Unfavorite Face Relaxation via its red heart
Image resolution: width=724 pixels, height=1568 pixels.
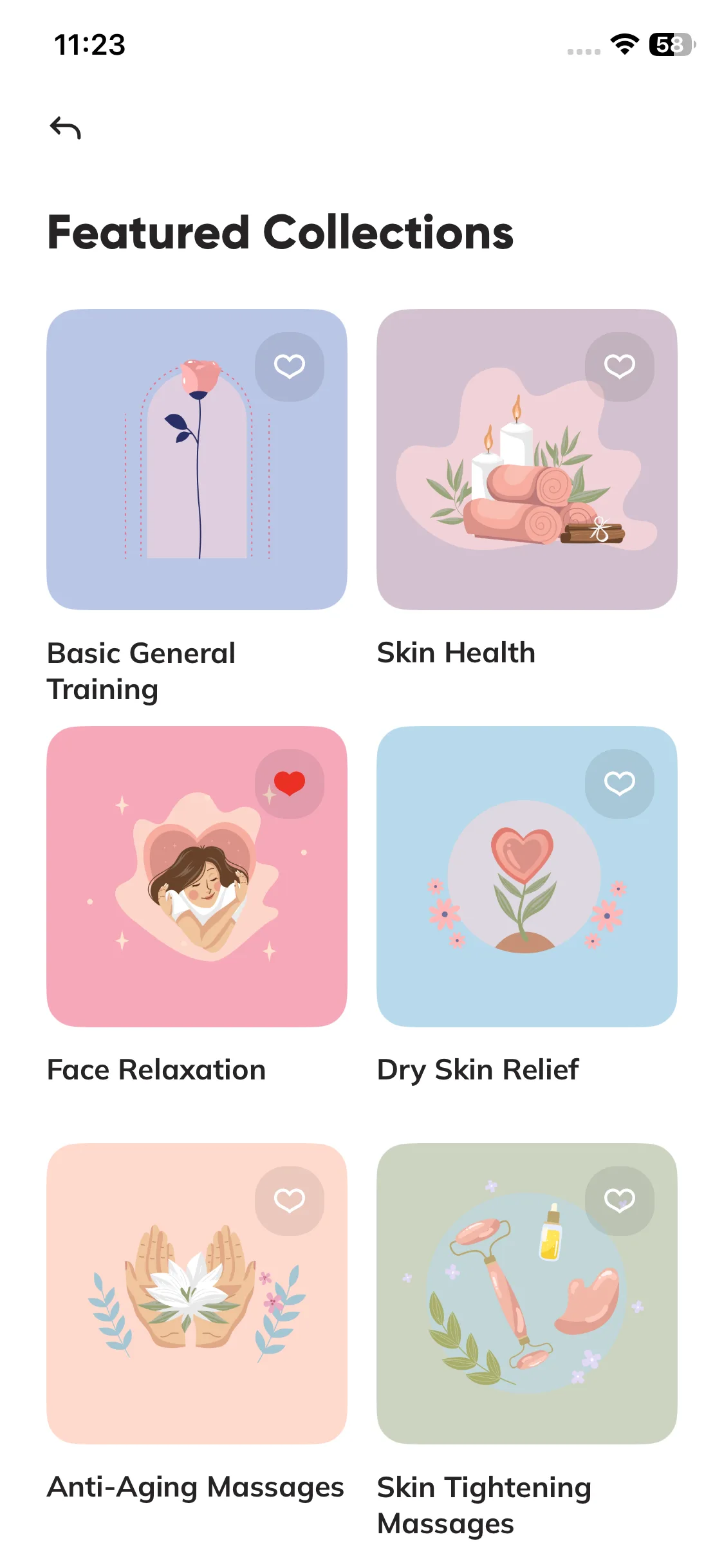click(289, 783)
